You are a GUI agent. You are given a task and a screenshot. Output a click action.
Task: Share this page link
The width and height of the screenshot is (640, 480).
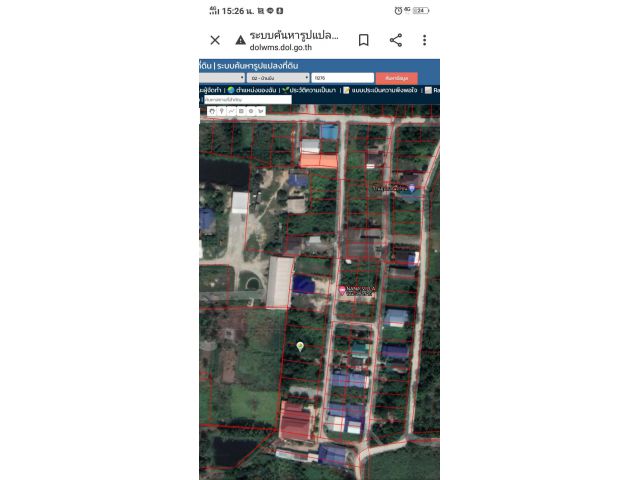pos(395,40)
